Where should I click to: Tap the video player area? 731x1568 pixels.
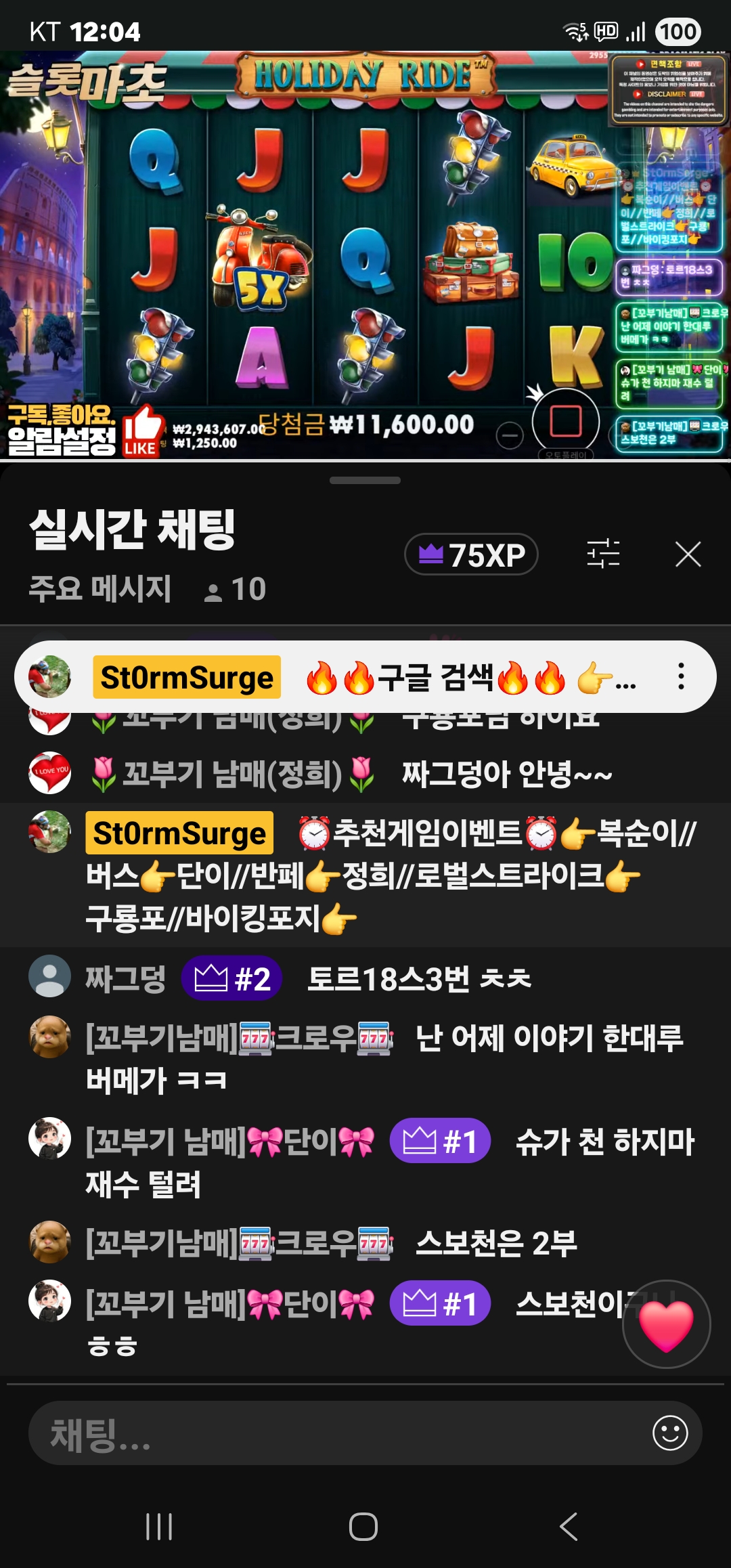pyautogui.click(x=365, y=257)
